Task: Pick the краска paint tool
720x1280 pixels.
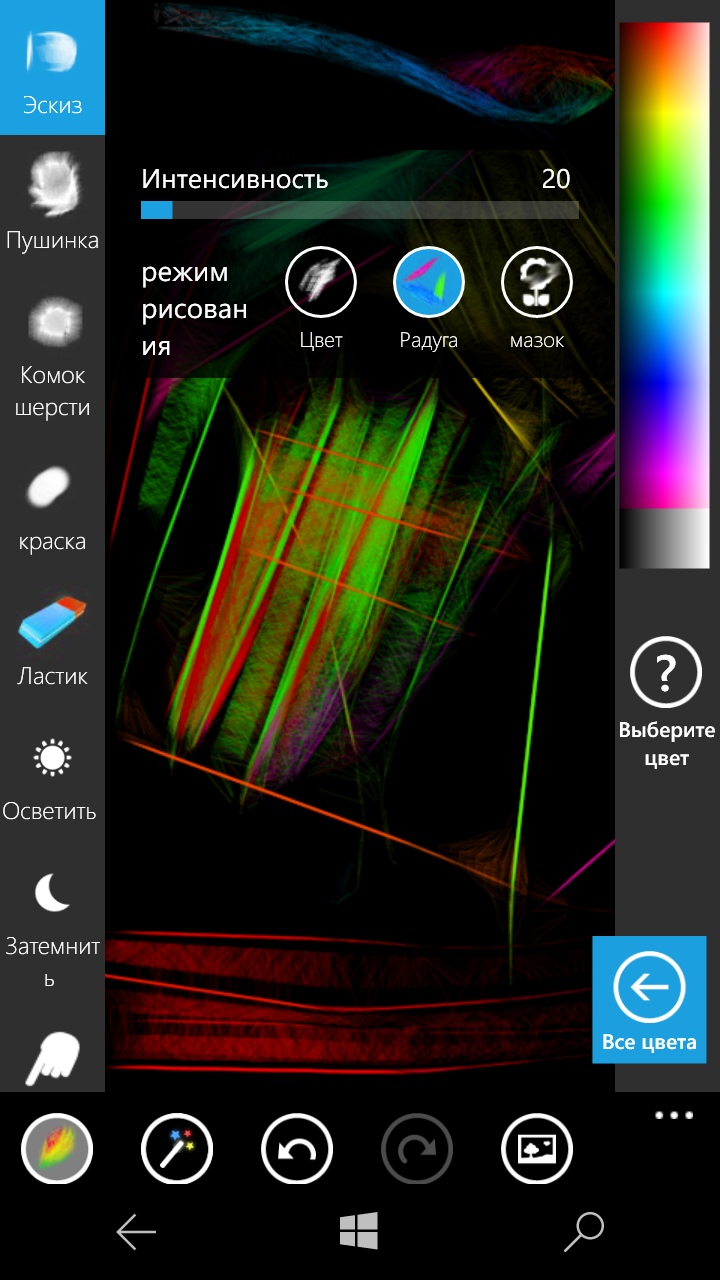Action: coord(52,505)
